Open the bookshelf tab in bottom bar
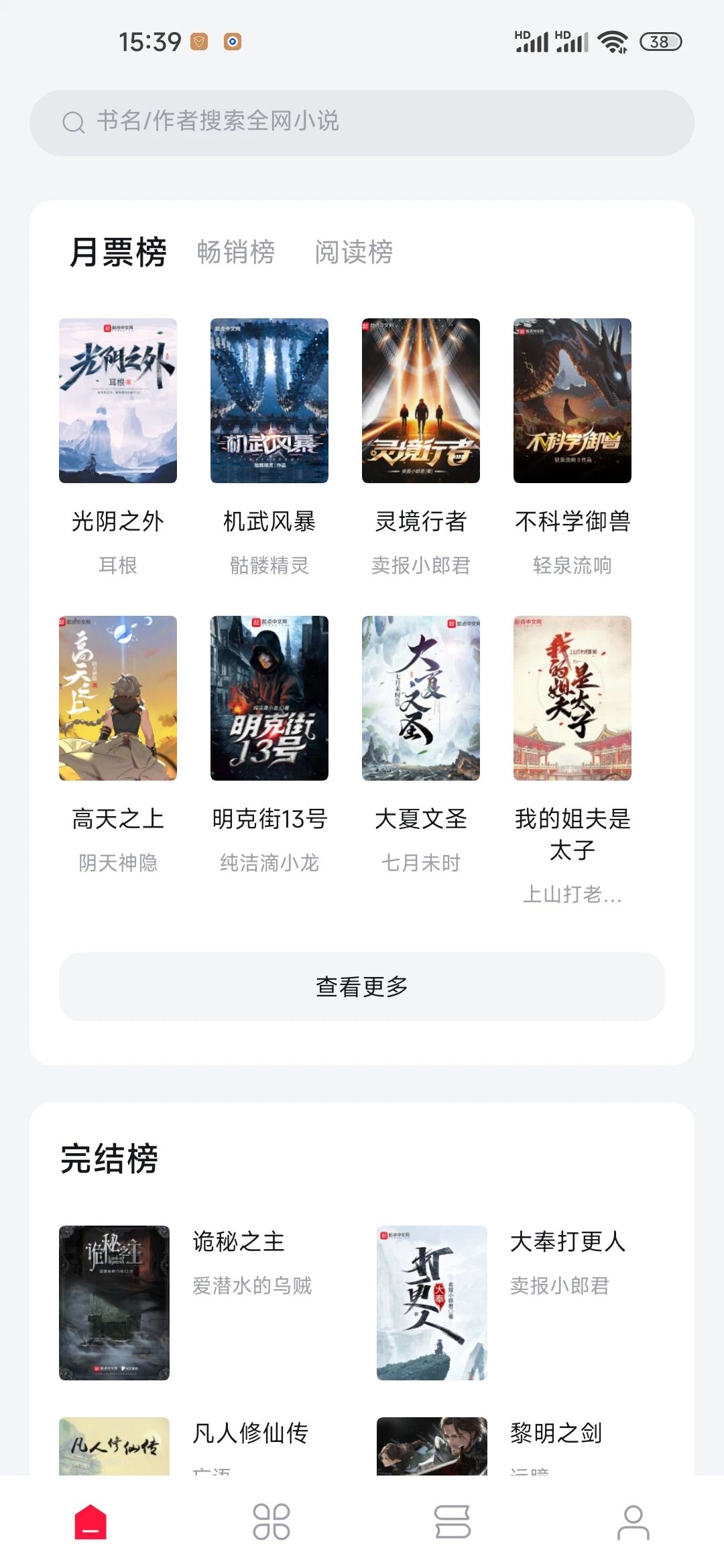The width and height of the screenshot is (724, 1568). click(452, 1522)
